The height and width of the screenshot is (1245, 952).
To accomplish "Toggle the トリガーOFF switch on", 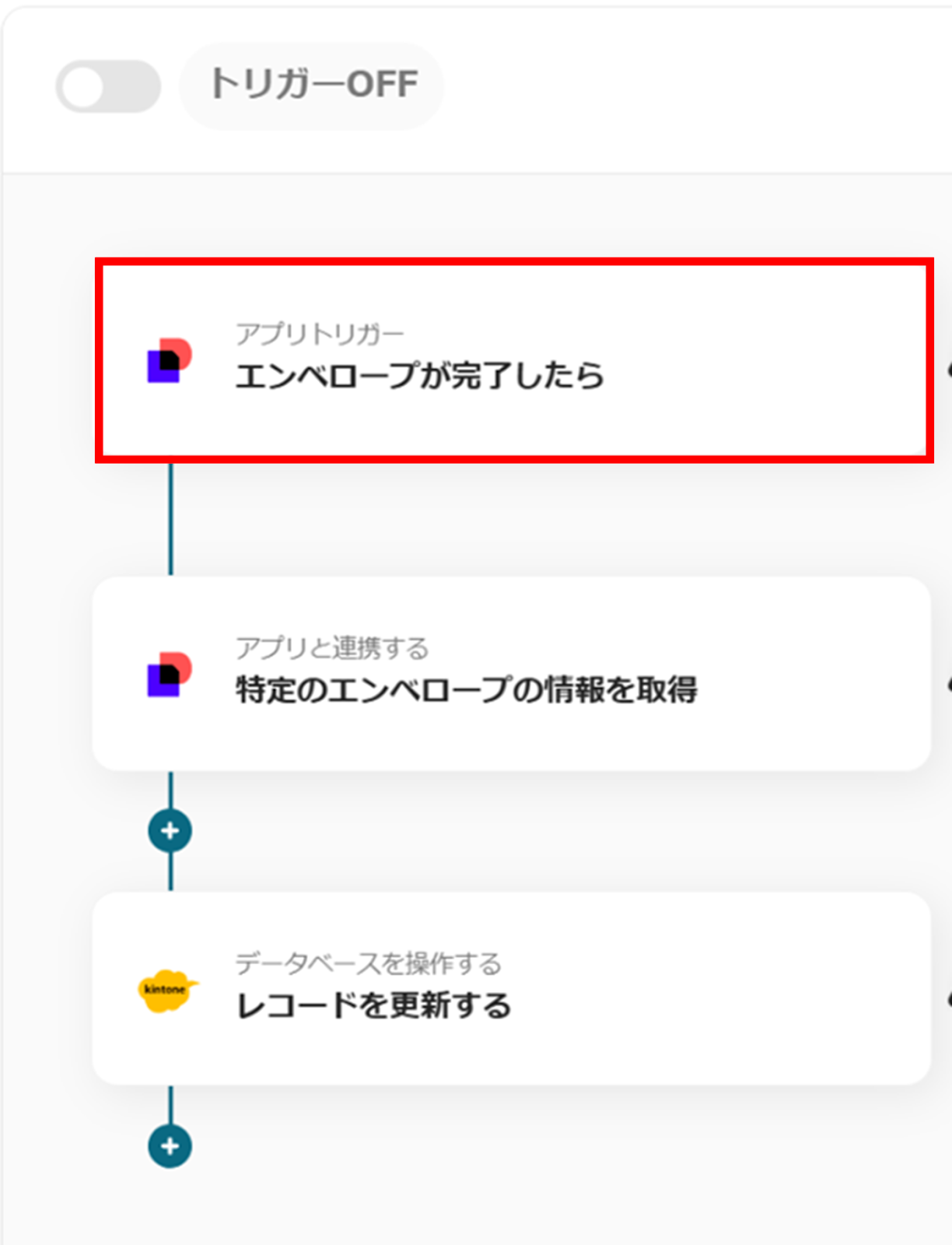I will [x=107, y=86].
